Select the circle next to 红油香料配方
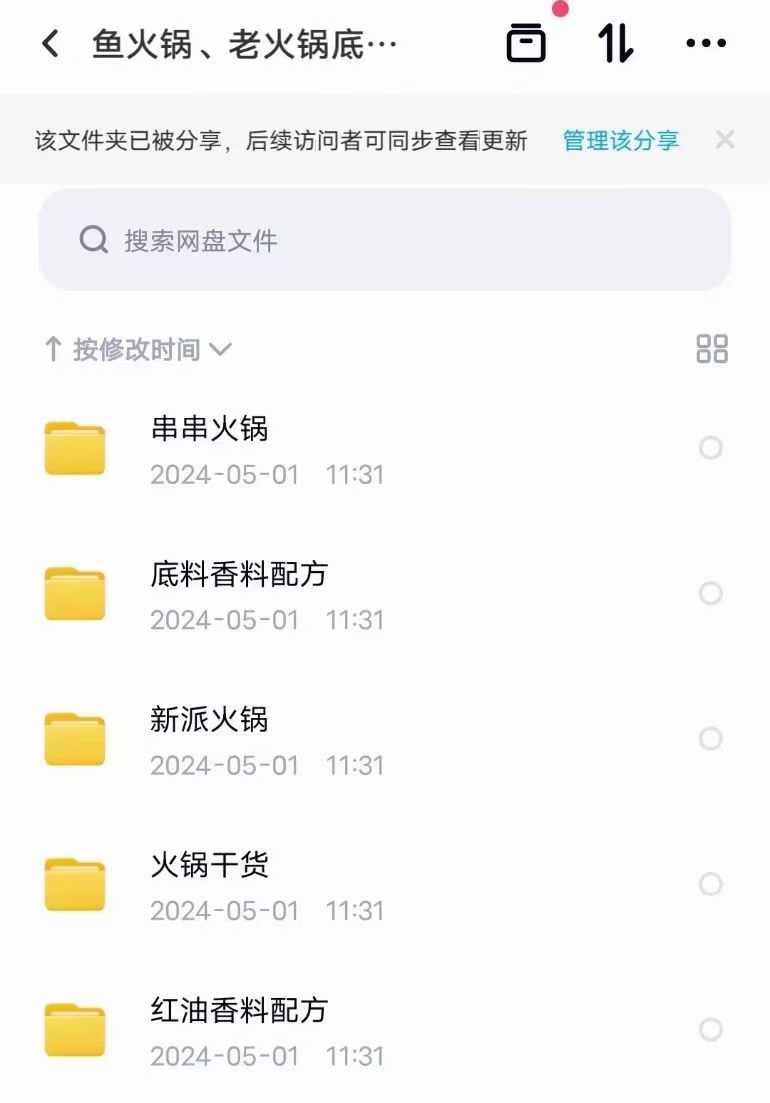 point(711,1029)
